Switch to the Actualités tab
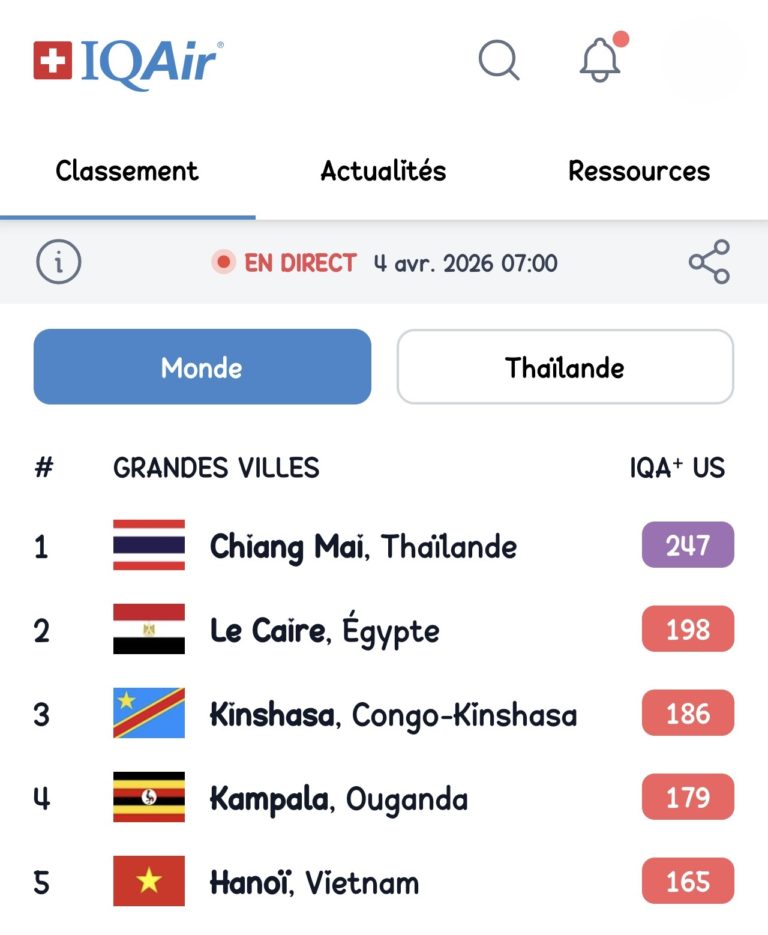768x935 pixels. tap(383, 171)
